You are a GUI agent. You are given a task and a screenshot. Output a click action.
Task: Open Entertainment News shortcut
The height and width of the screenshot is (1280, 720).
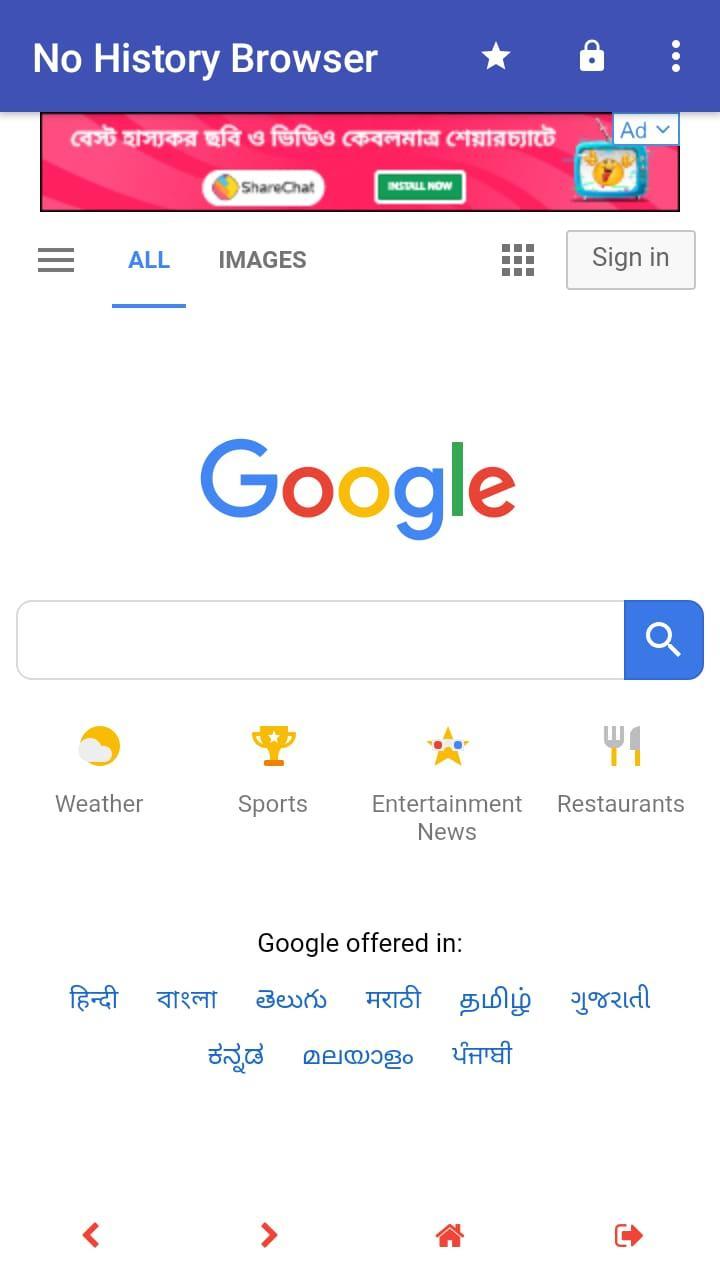coord(447,780)
